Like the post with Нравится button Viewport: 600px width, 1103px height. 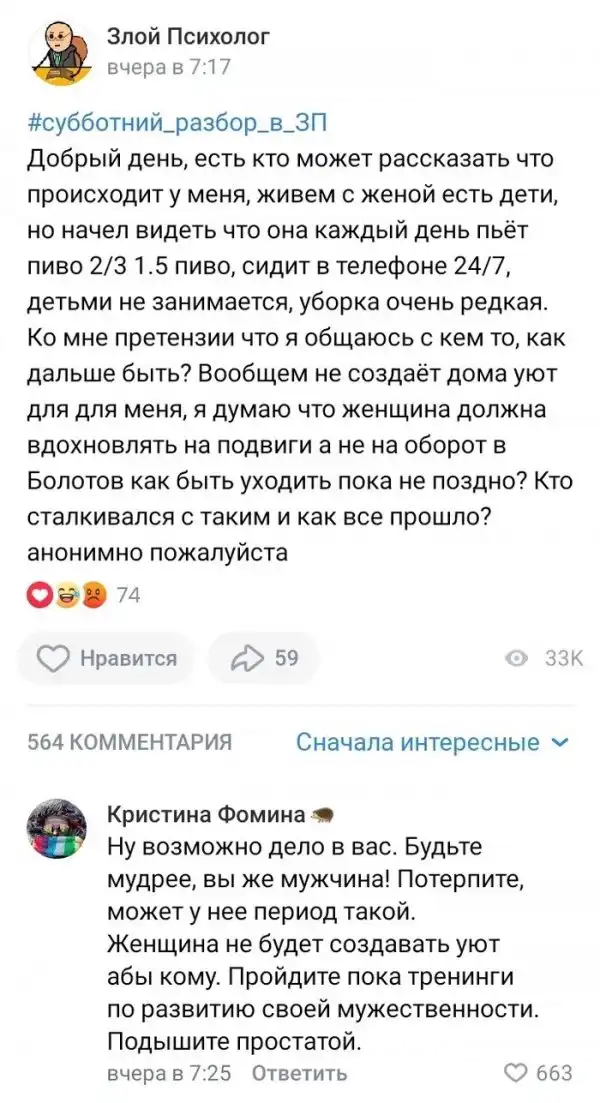(x=107, y=657)
